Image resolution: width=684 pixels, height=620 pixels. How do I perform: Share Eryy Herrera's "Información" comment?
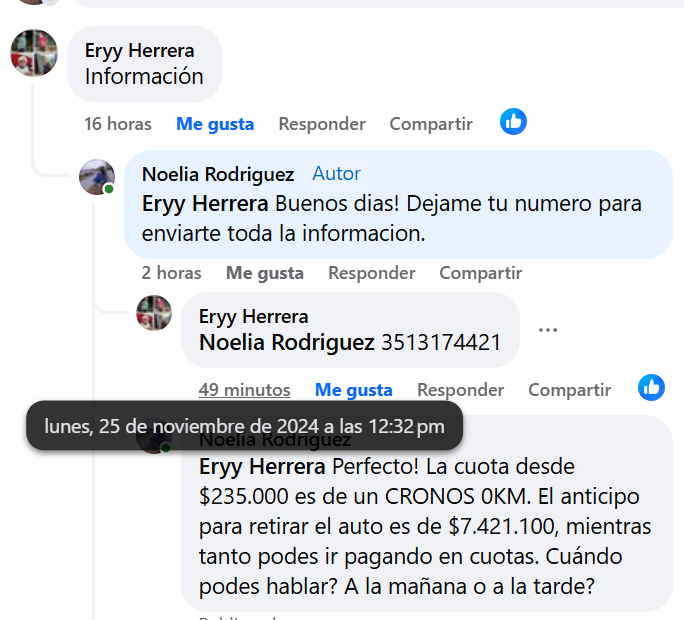pos(430,124)
